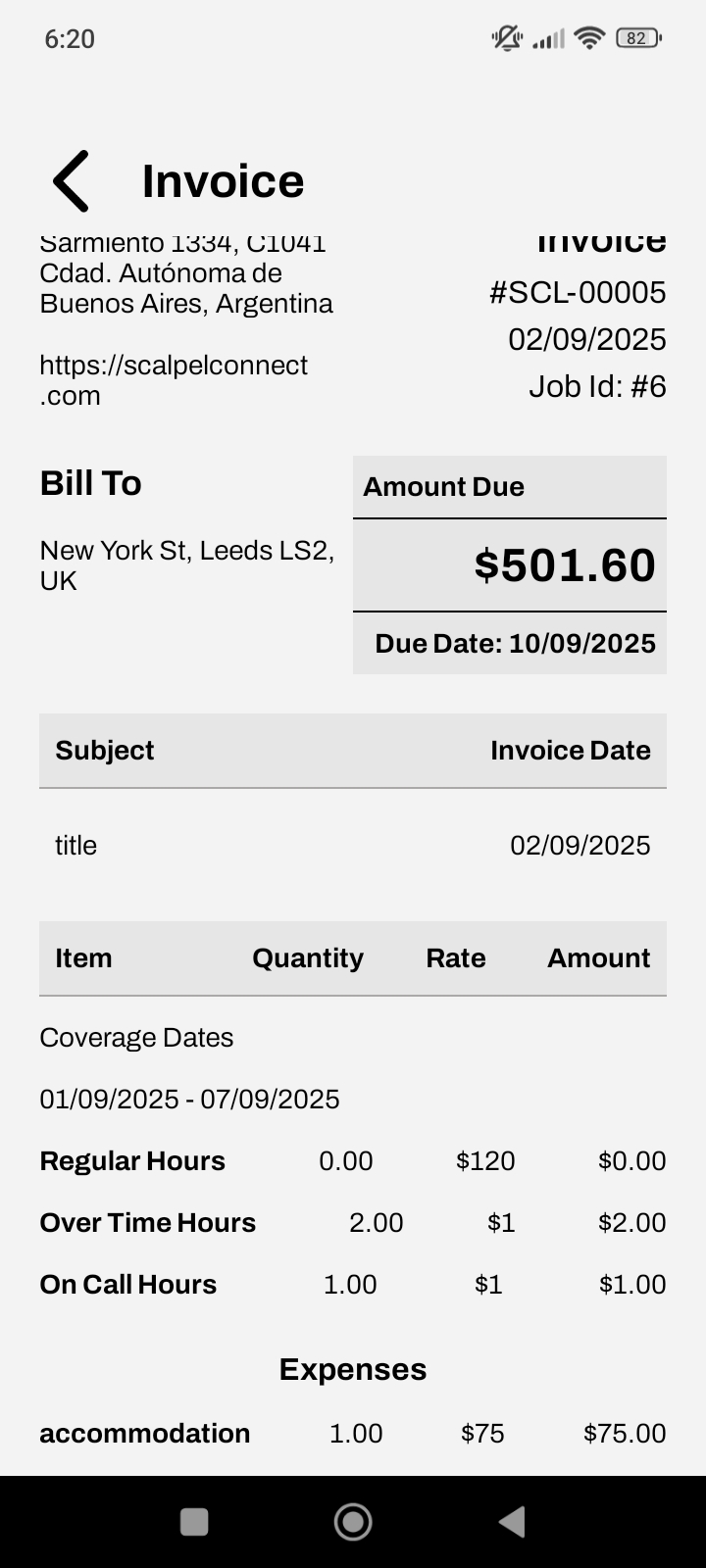Tap the system back triangle button
The height and width of the screenshot is (1568, 706).
pyautogui.click(x=512, y=1522)
